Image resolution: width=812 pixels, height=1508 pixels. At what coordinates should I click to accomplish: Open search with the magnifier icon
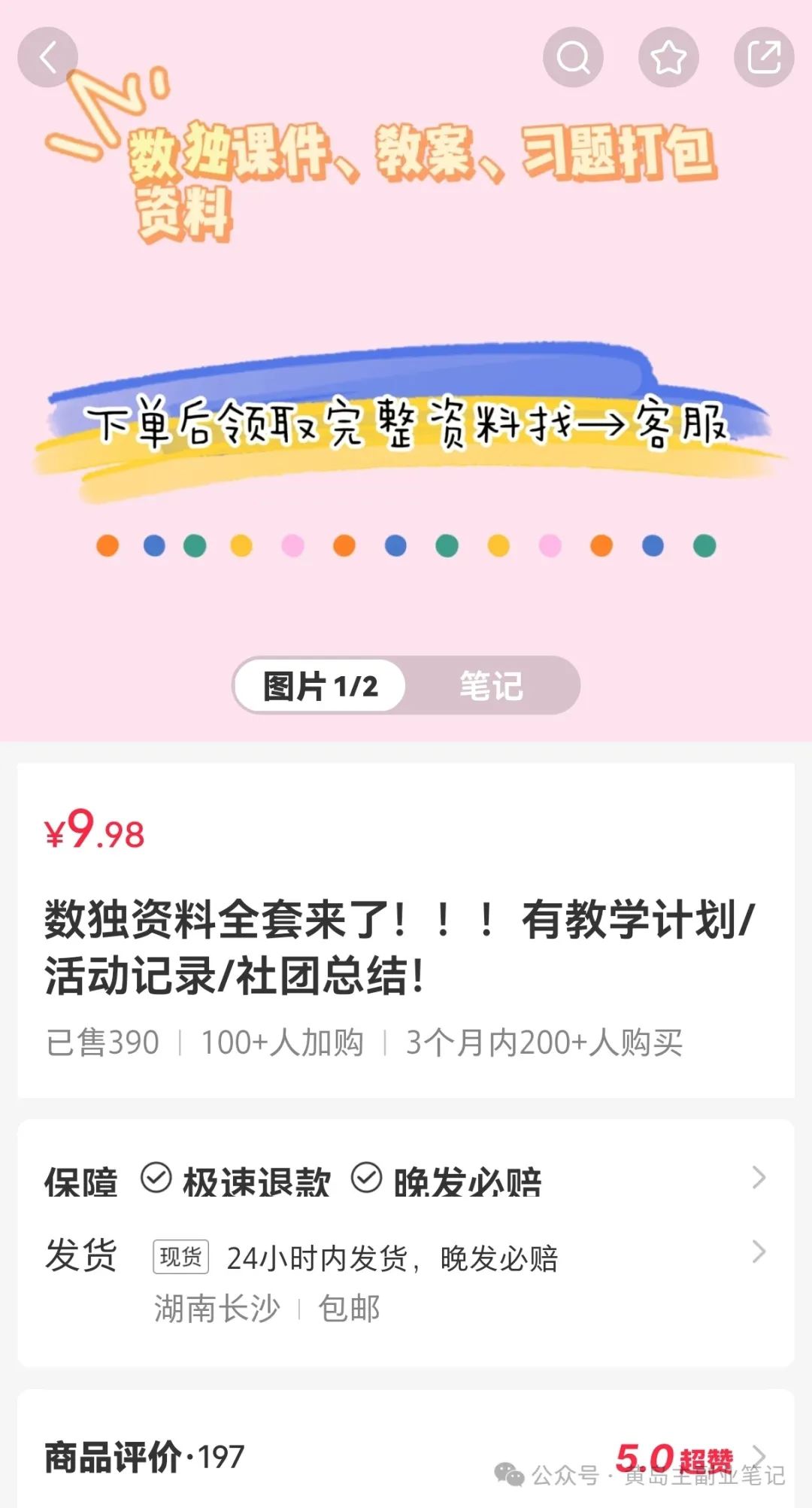click(x=573, y=57)
